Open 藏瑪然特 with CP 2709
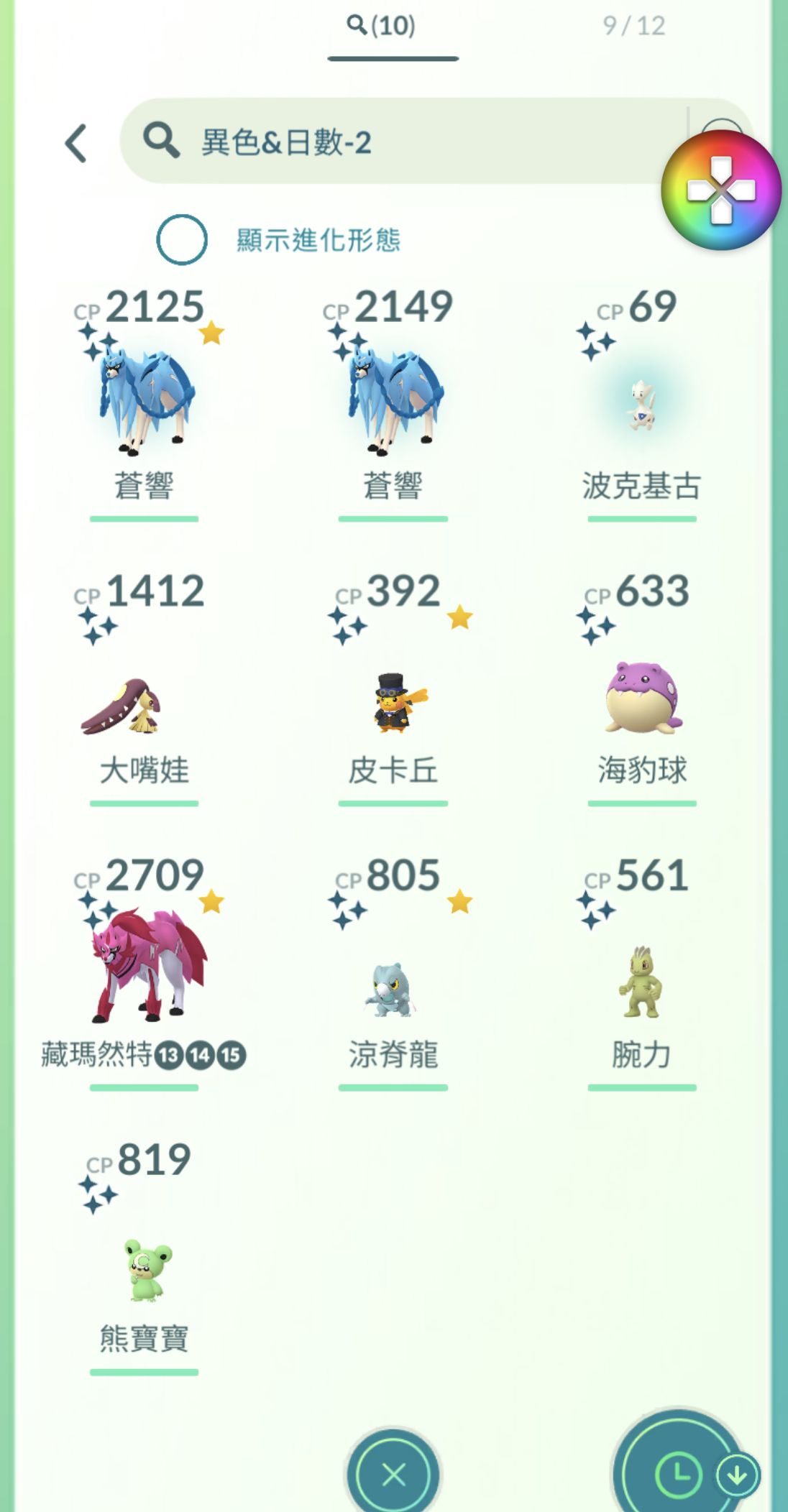This screenshot has width=788, height=1512. [144, 967]
